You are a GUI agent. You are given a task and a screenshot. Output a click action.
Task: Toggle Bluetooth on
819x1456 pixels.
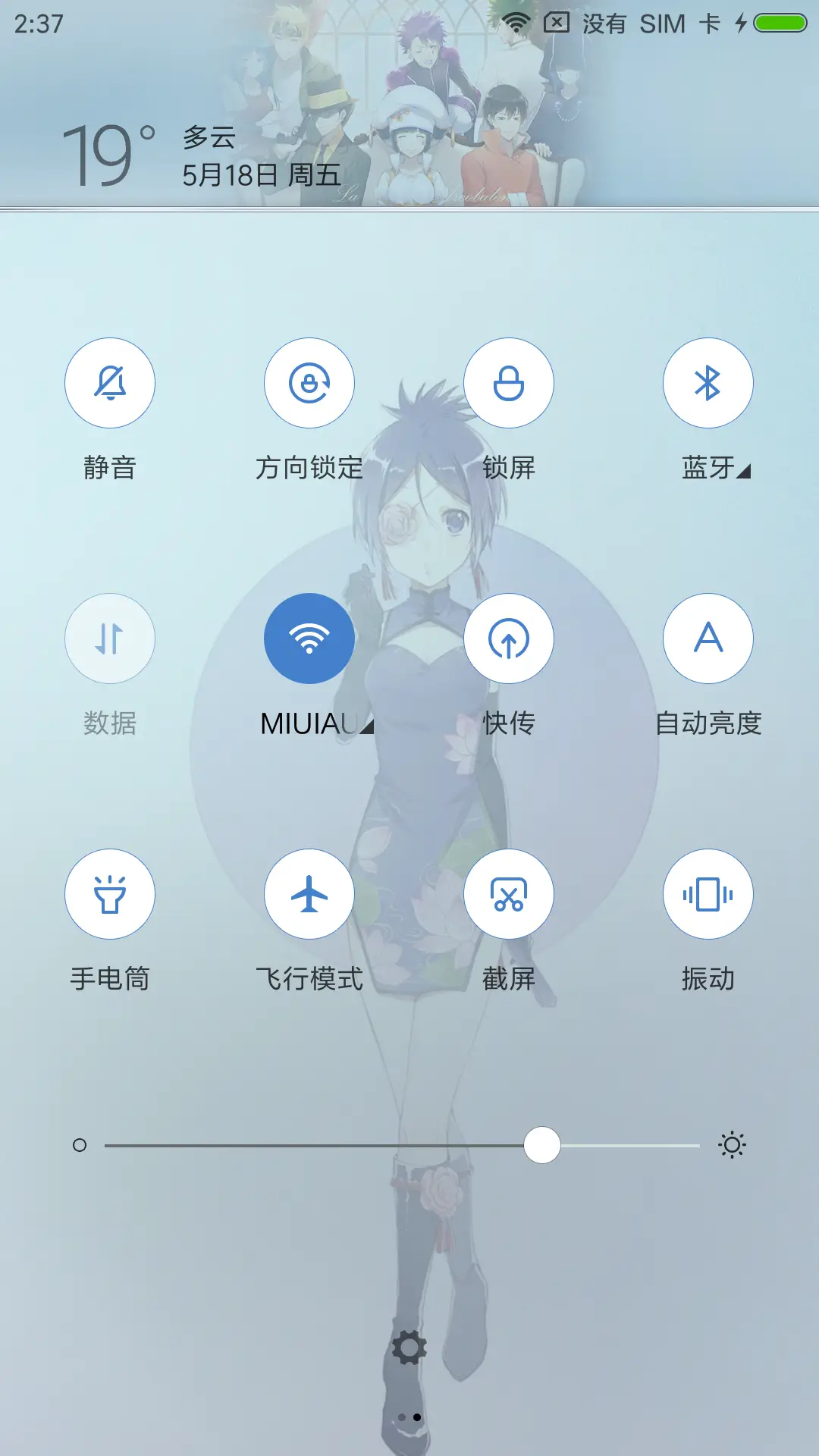click(x=708, y=383)
